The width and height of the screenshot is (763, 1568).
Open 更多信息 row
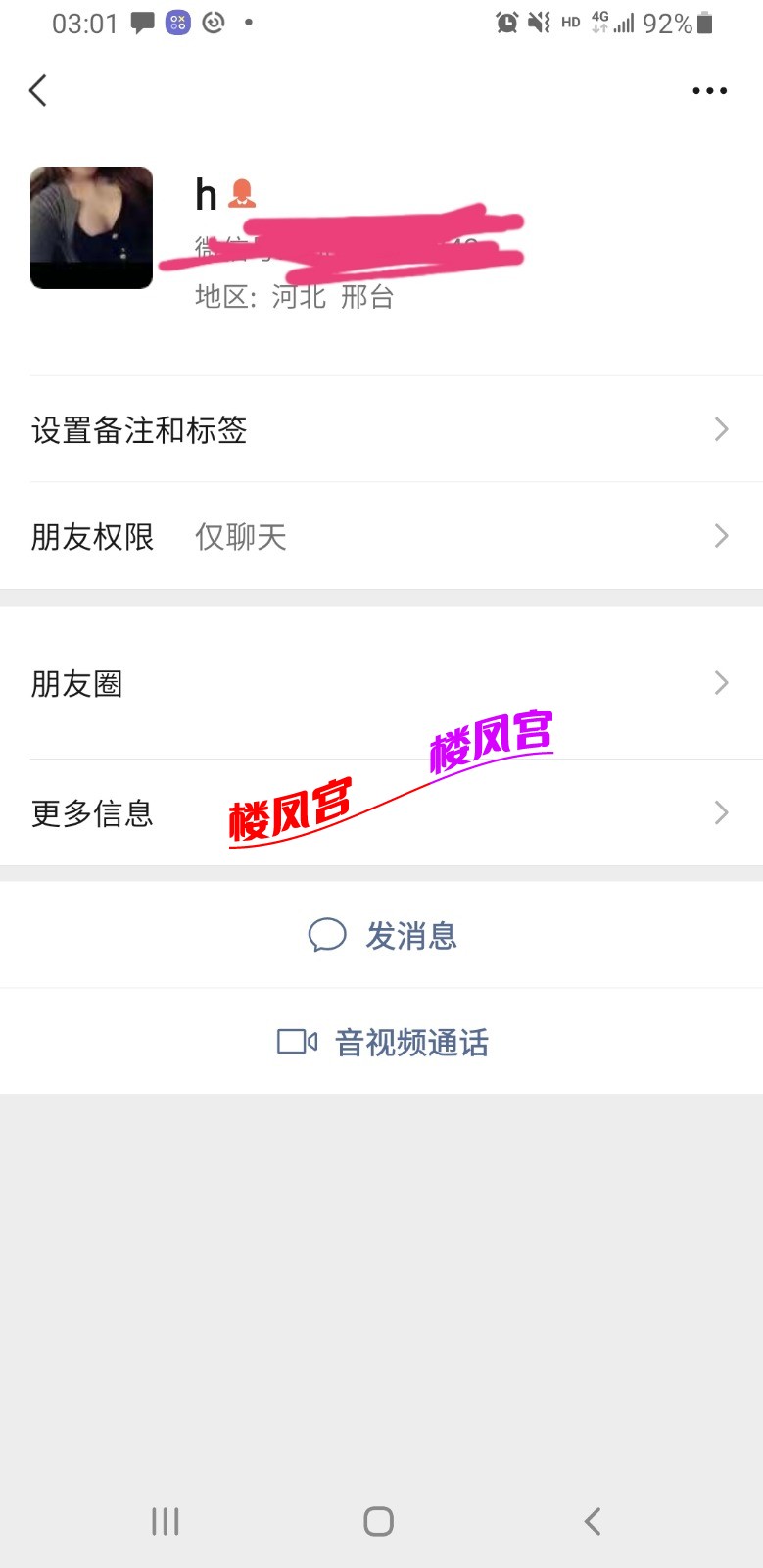(381, 812)
